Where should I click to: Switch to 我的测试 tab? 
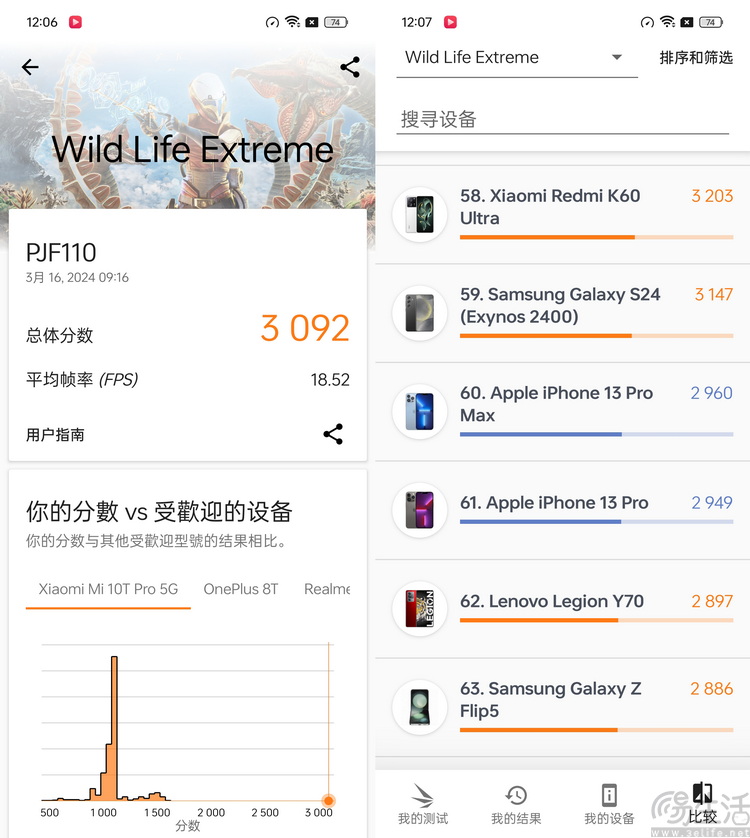pyautogui.click(x=422, y=805)
